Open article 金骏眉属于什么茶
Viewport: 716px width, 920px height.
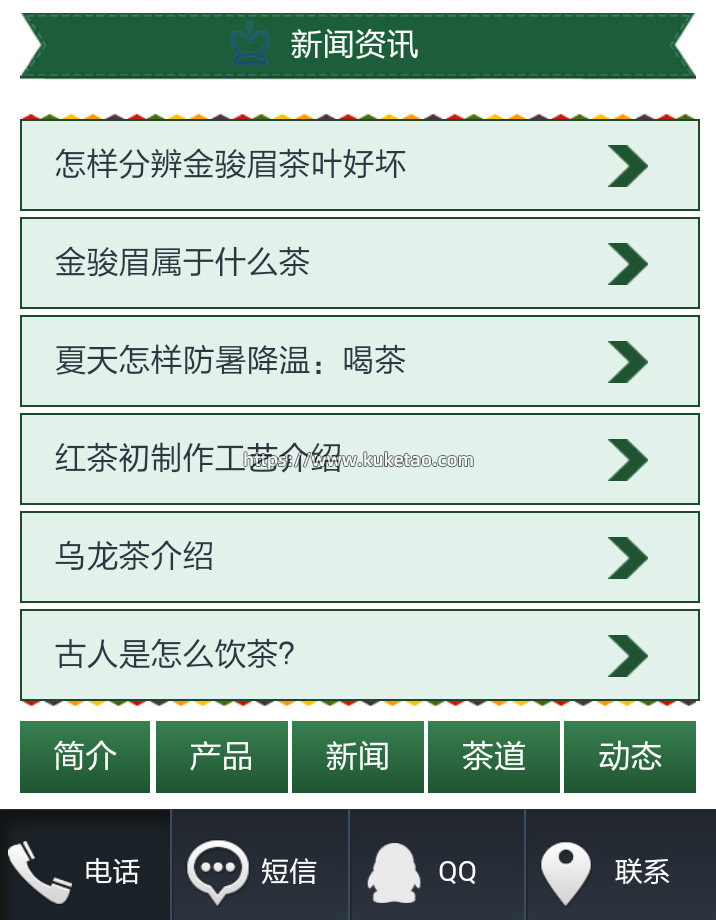click(x=359, y=263)
